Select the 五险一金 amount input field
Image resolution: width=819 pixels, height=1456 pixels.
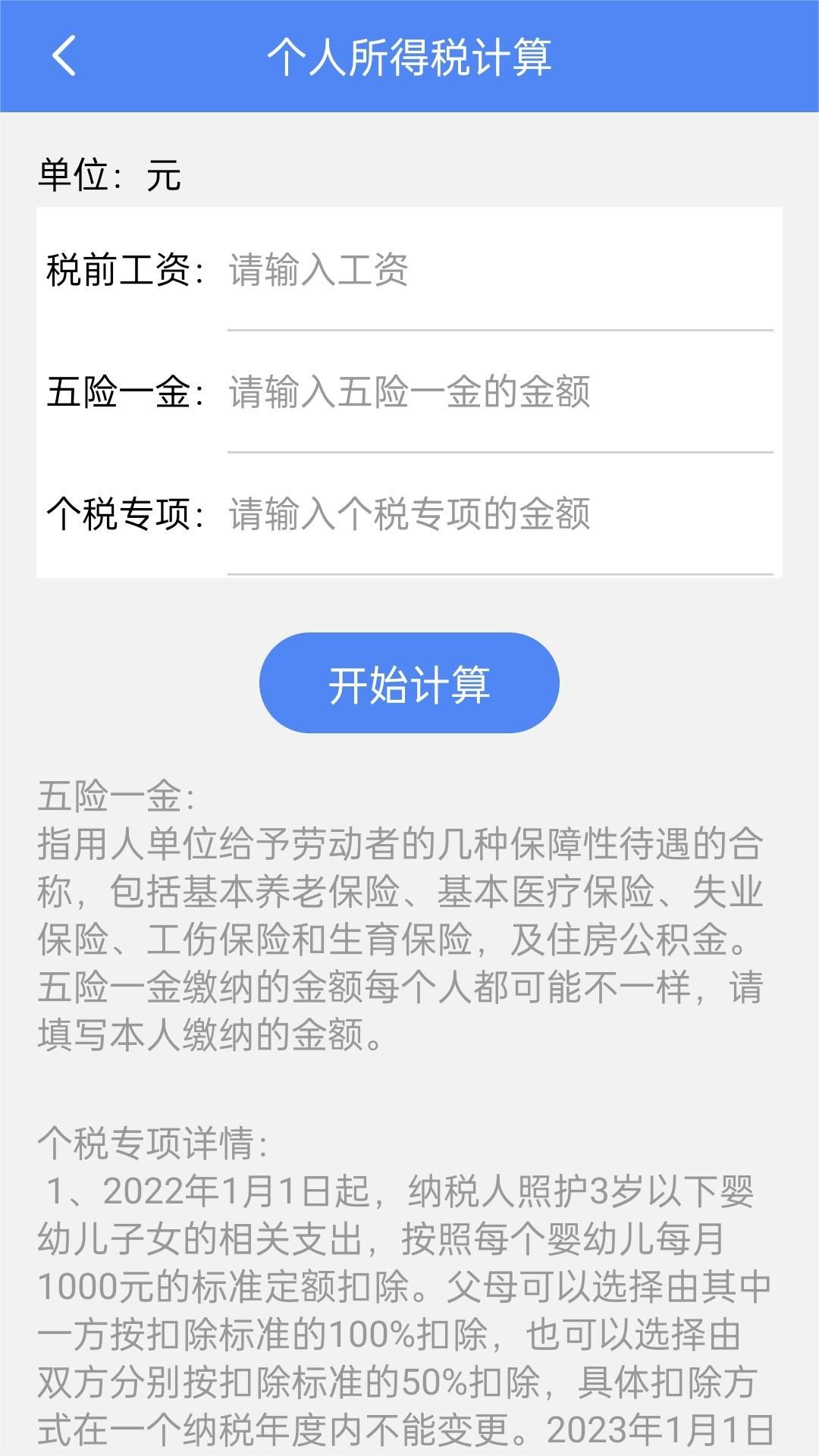(499, 393)
